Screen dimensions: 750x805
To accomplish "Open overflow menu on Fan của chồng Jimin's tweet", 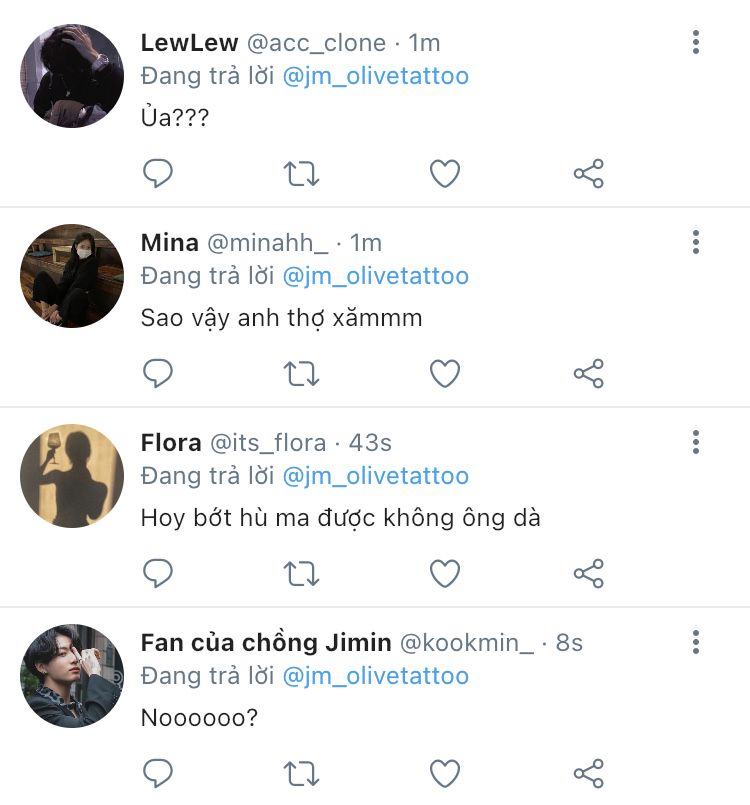I will (696, 642).
